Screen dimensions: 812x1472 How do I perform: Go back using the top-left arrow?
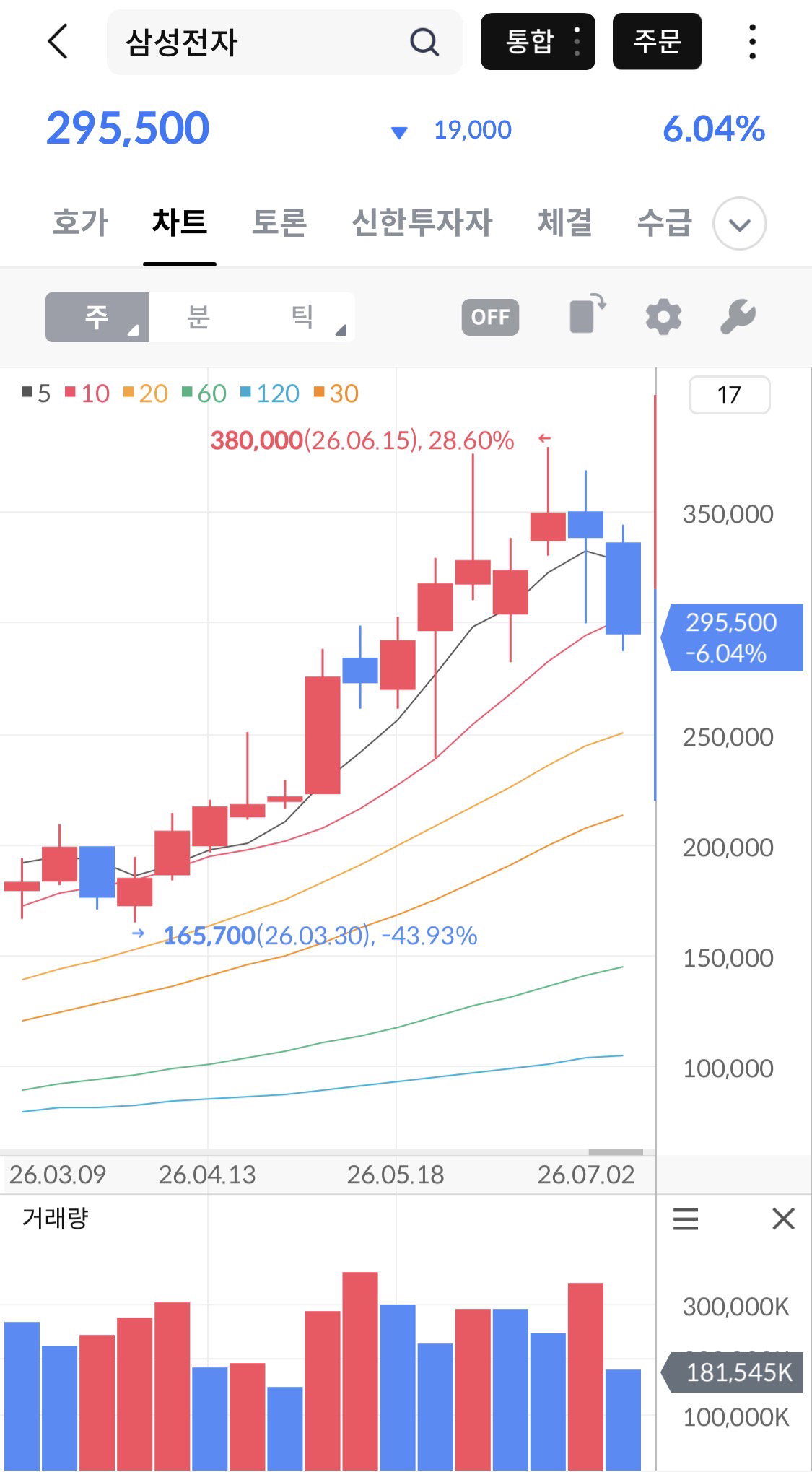58,41
